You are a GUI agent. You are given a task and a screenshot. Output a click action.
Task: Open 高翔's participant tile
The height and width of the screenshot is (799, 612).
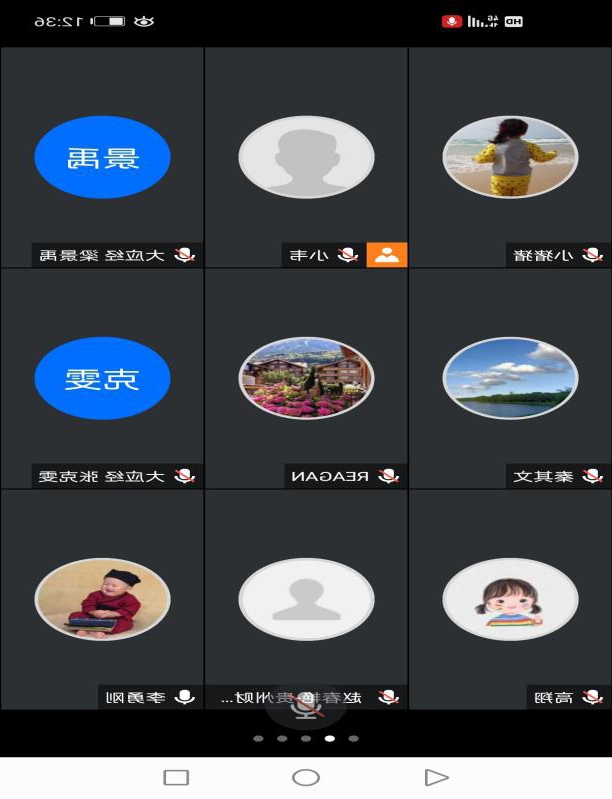[x=510, y=598]
